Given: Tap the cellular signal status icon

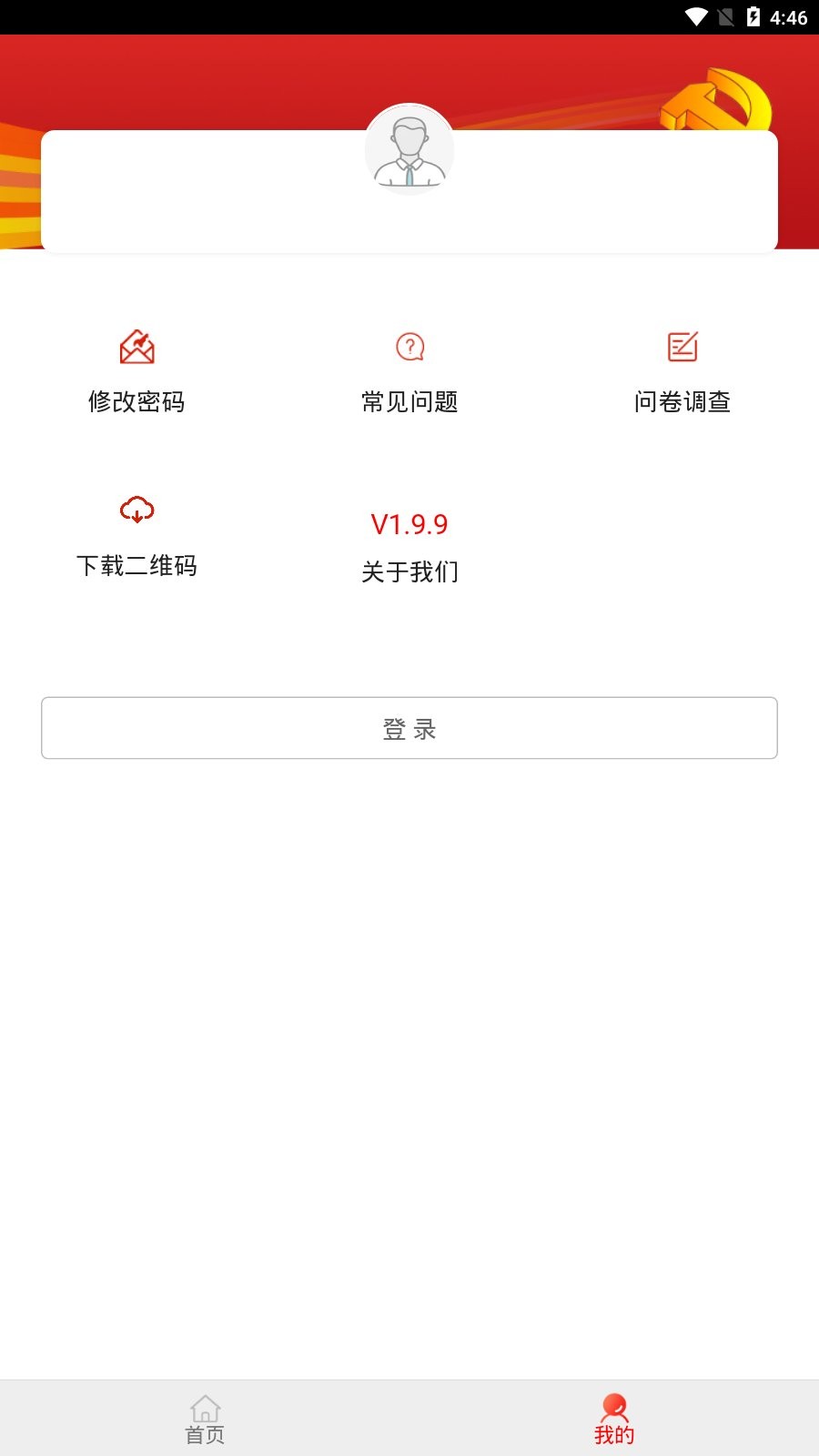Looking at the screenshot, I should (723, 15).
